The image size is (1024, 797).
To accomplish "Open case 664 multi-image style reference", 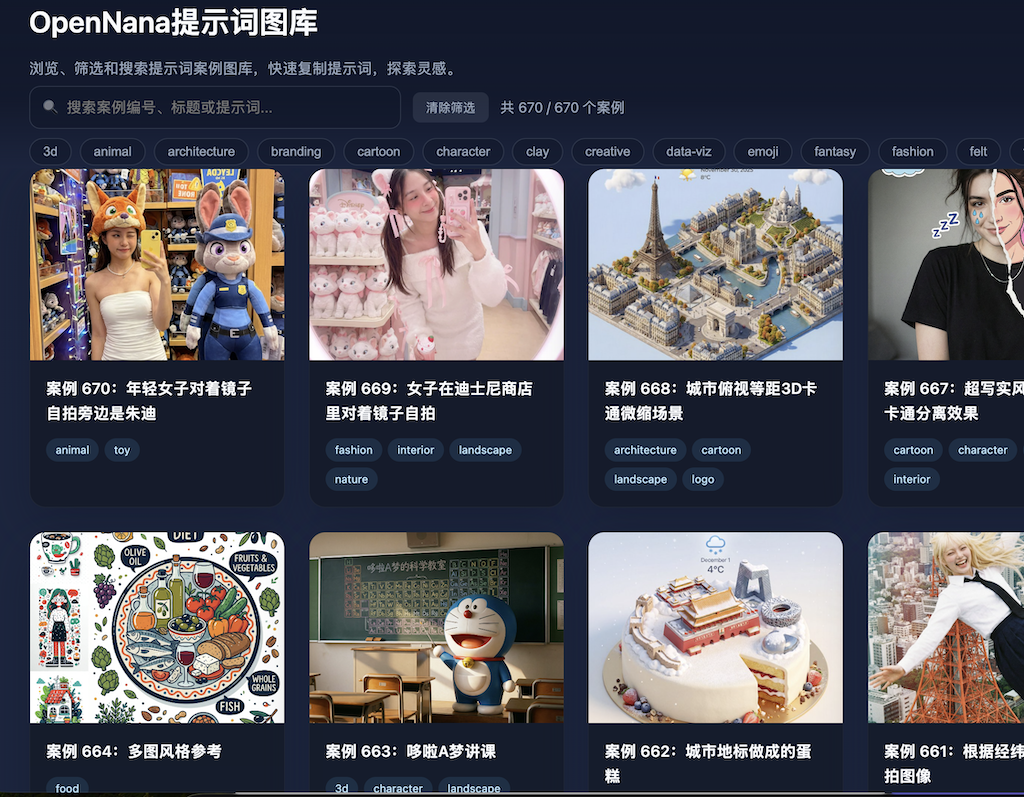I will (157, 627).
